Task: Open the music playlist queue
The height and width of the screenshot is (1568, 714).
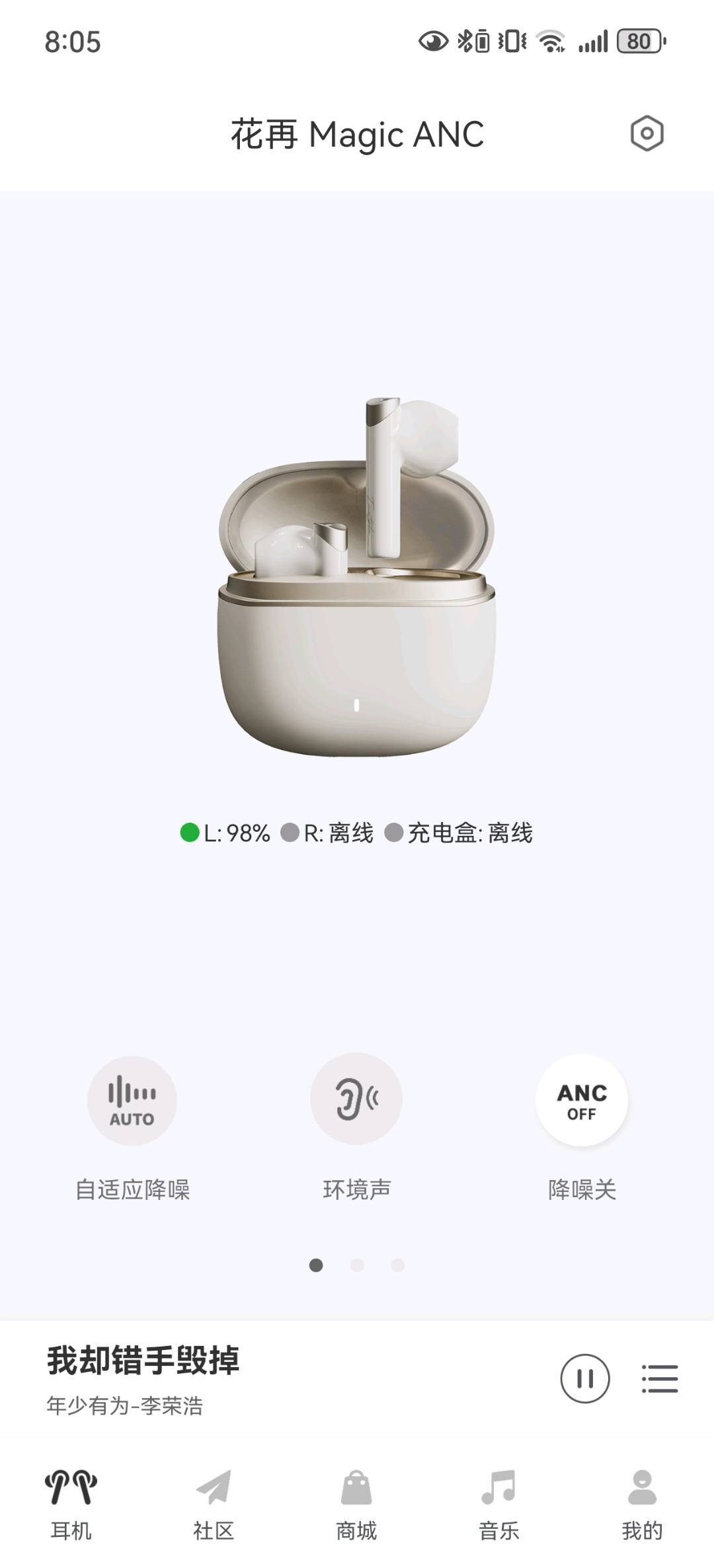Action: pos(659,1378)
